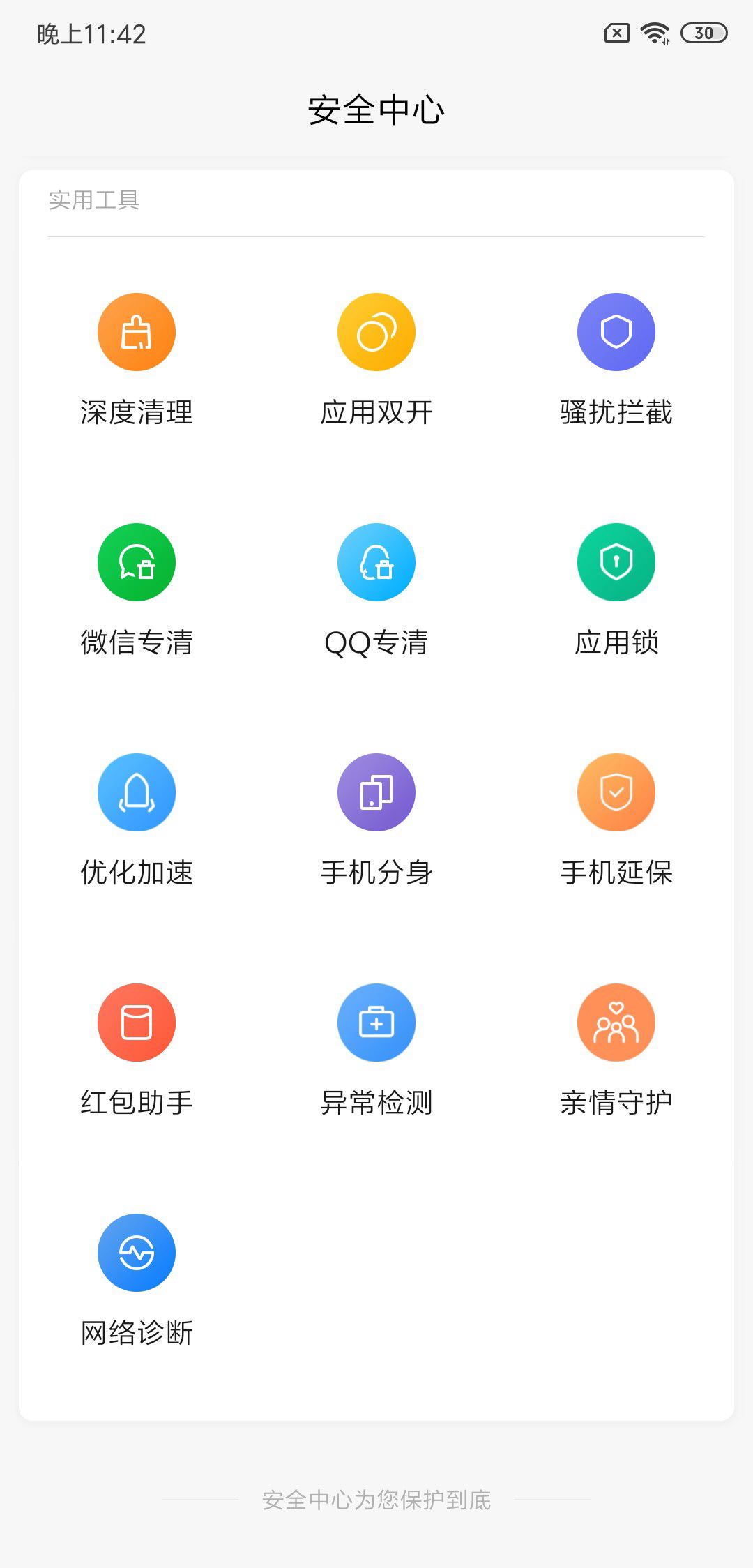Open 亲情守护 family guard
Screen dimensions: 753x1568
point(616,1023)
